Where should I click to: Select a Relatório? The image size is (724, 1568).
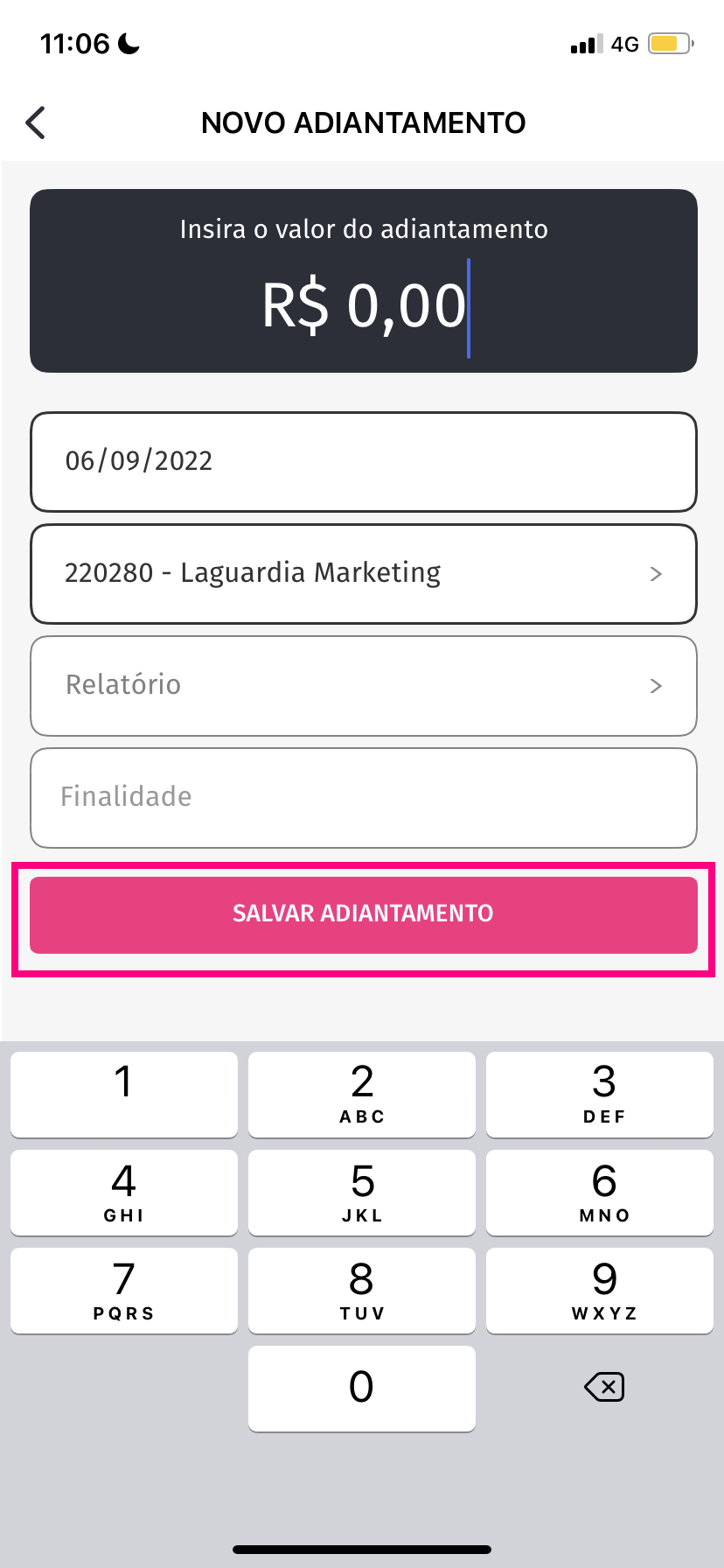(x=364, y=686)
